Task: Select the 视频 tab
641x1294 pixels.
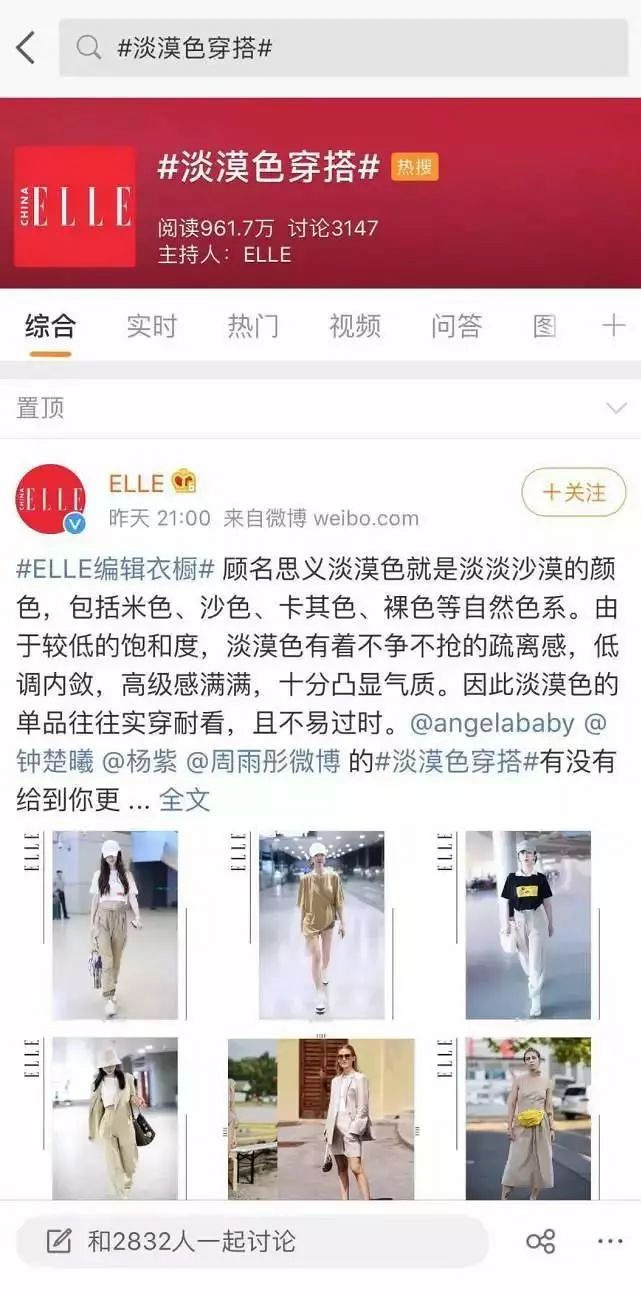Action: coord(355,326)
